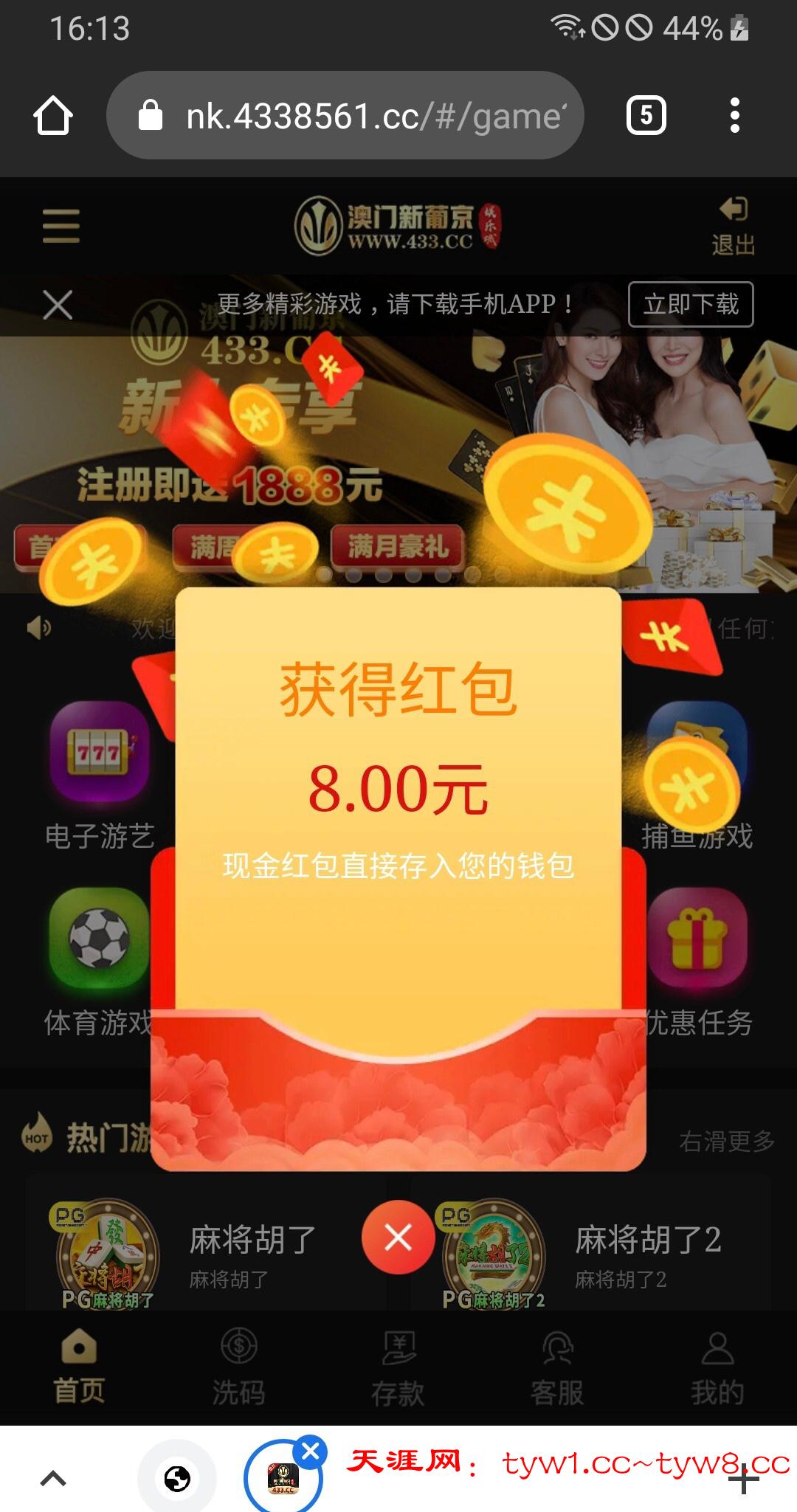Viewport: 797px width, 1512px height.
Task: Open the browser home page
Action: (53, 116)
